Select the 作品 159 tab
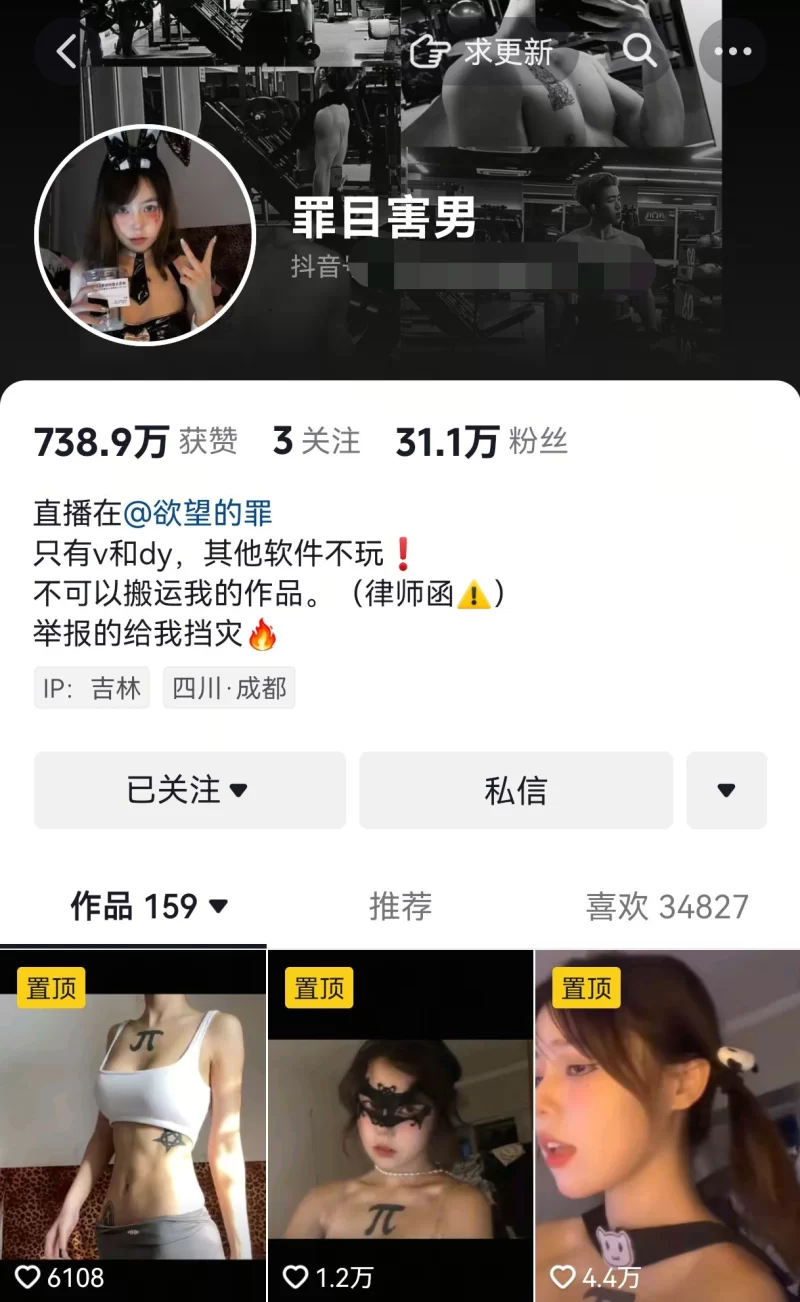 tap(149, 907)
